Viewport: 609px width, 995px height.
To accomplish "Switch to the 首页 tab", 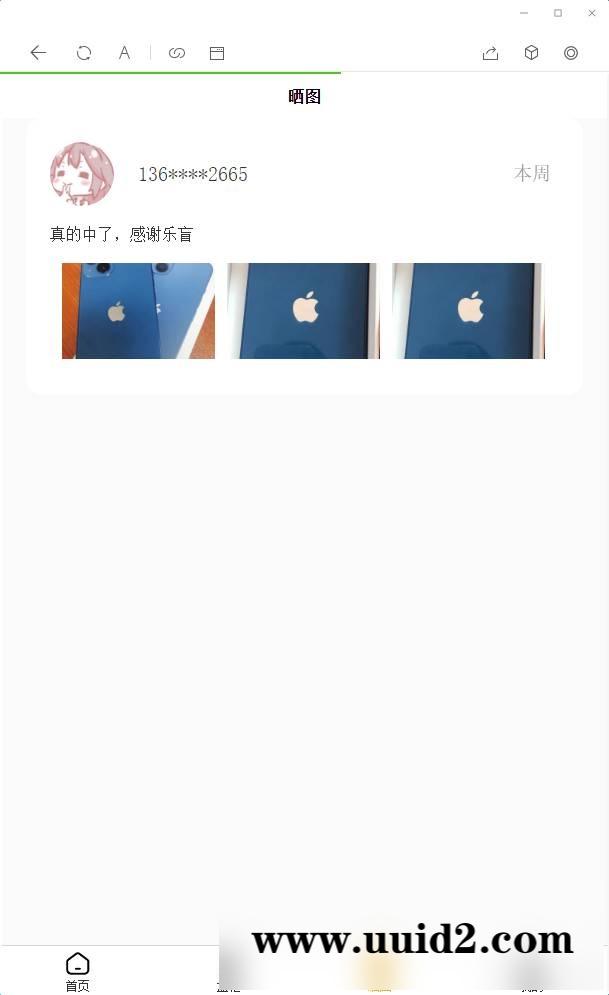I will click(x=78, y=970).
